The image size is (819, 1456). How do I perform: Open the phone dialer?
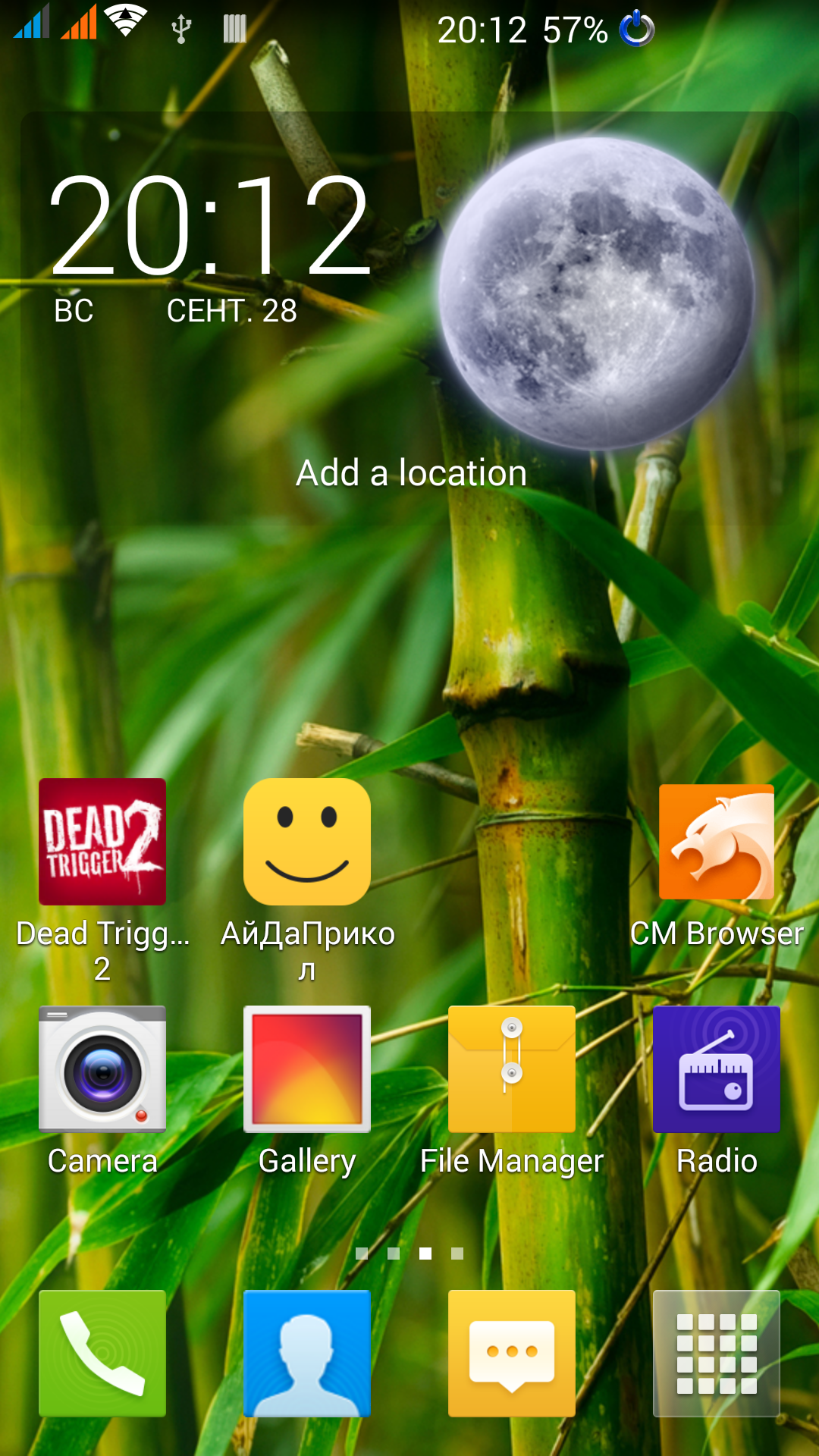point(102,1354)
